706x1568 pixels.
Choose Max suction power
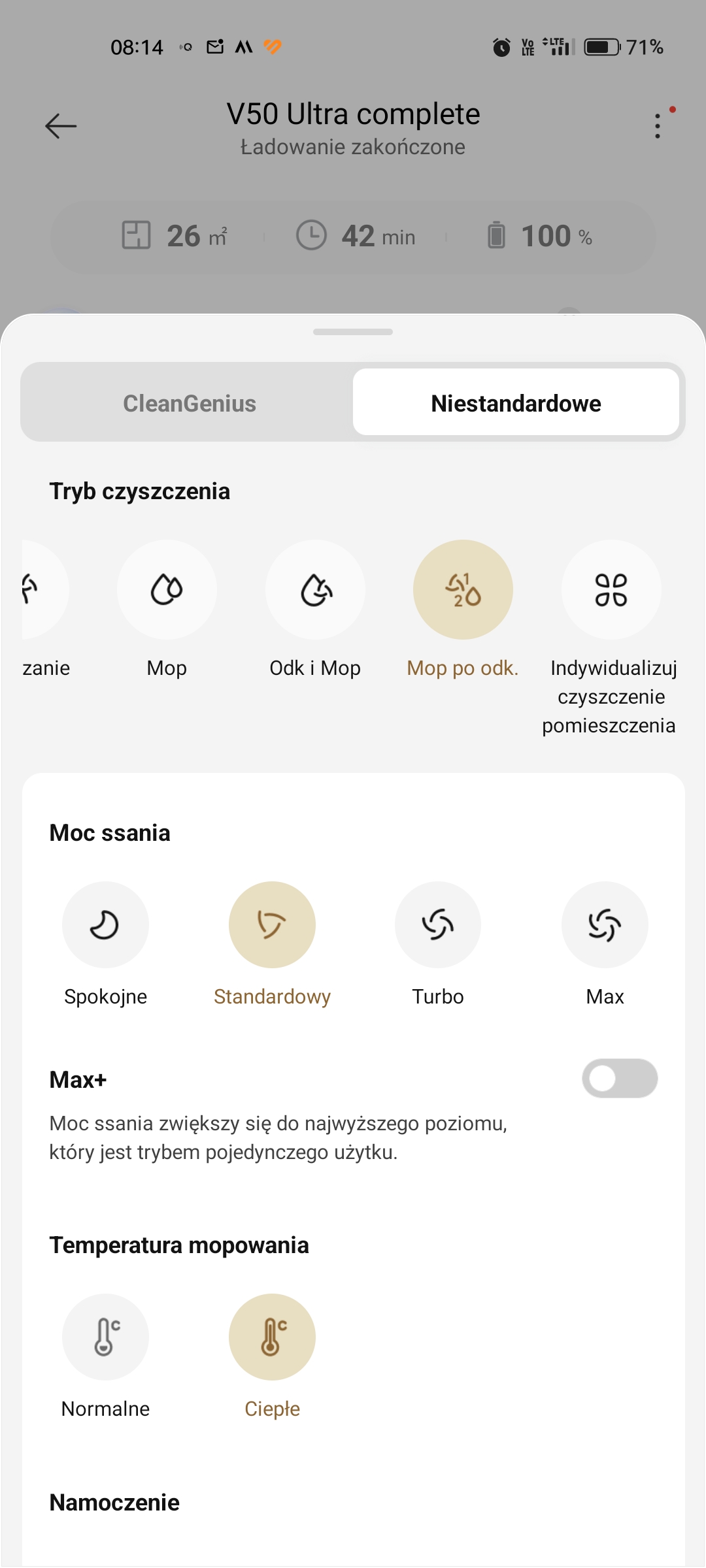click(x=605, y=924)
